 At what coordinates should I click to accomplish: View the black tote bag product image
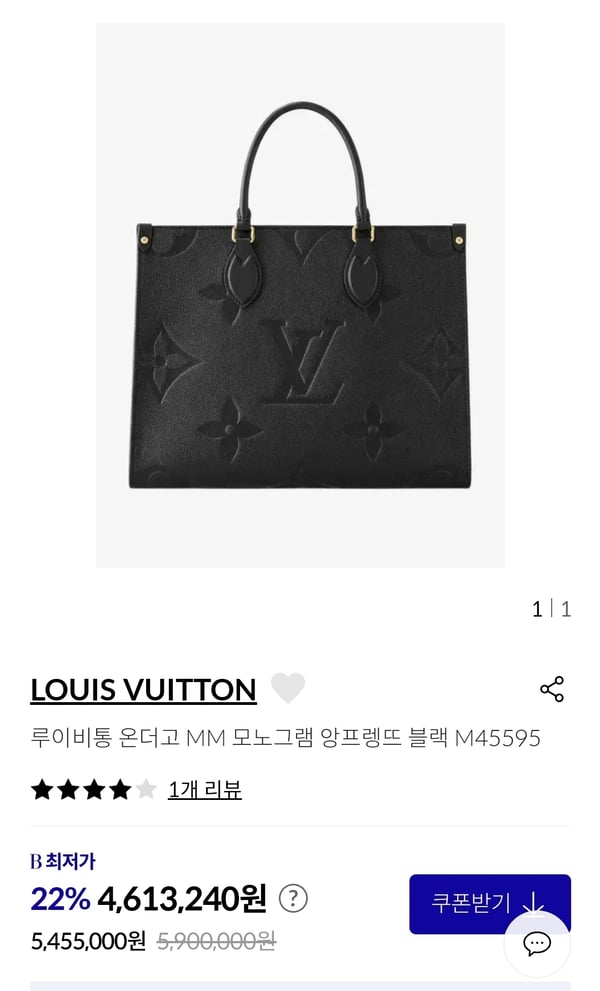[x=300, y=295]
